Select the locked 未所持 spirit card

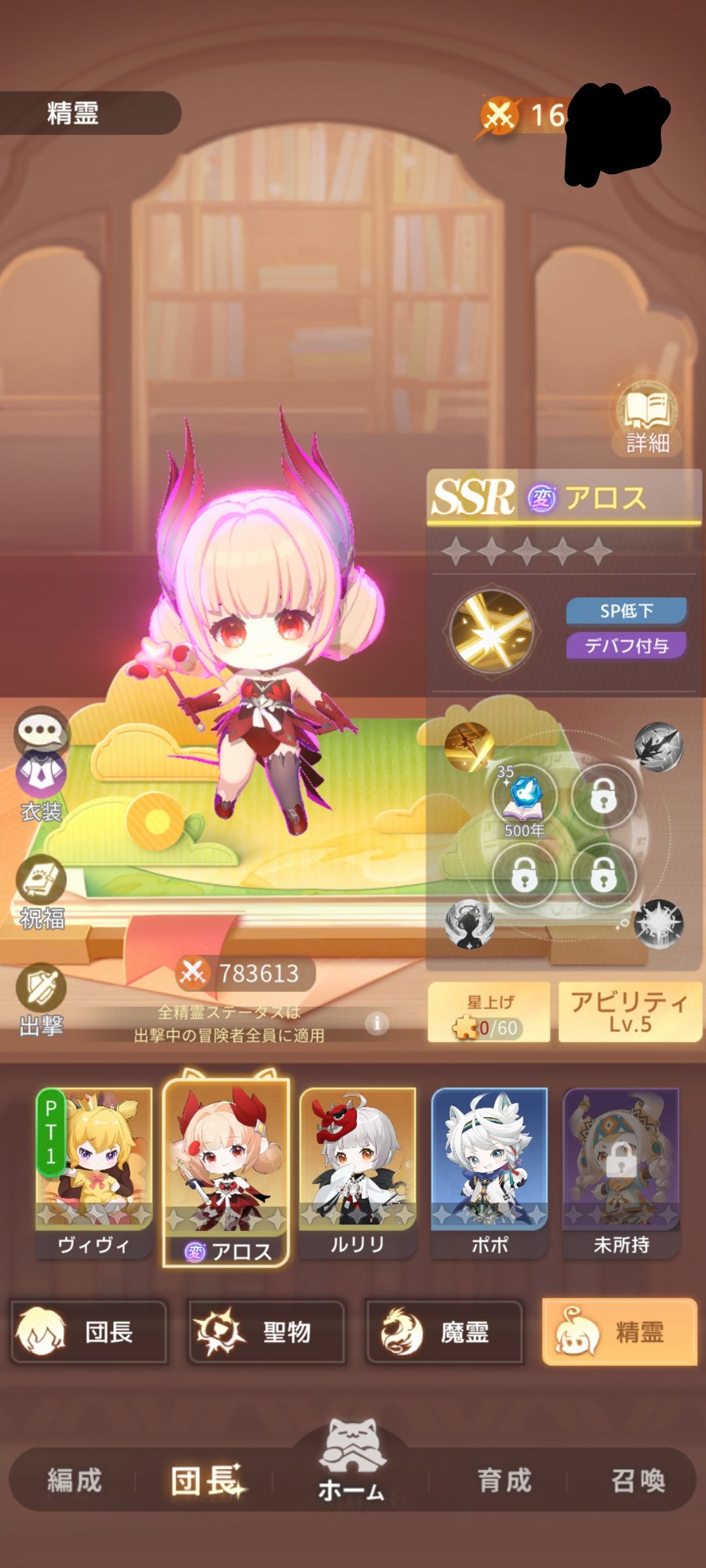point(621,1169)
